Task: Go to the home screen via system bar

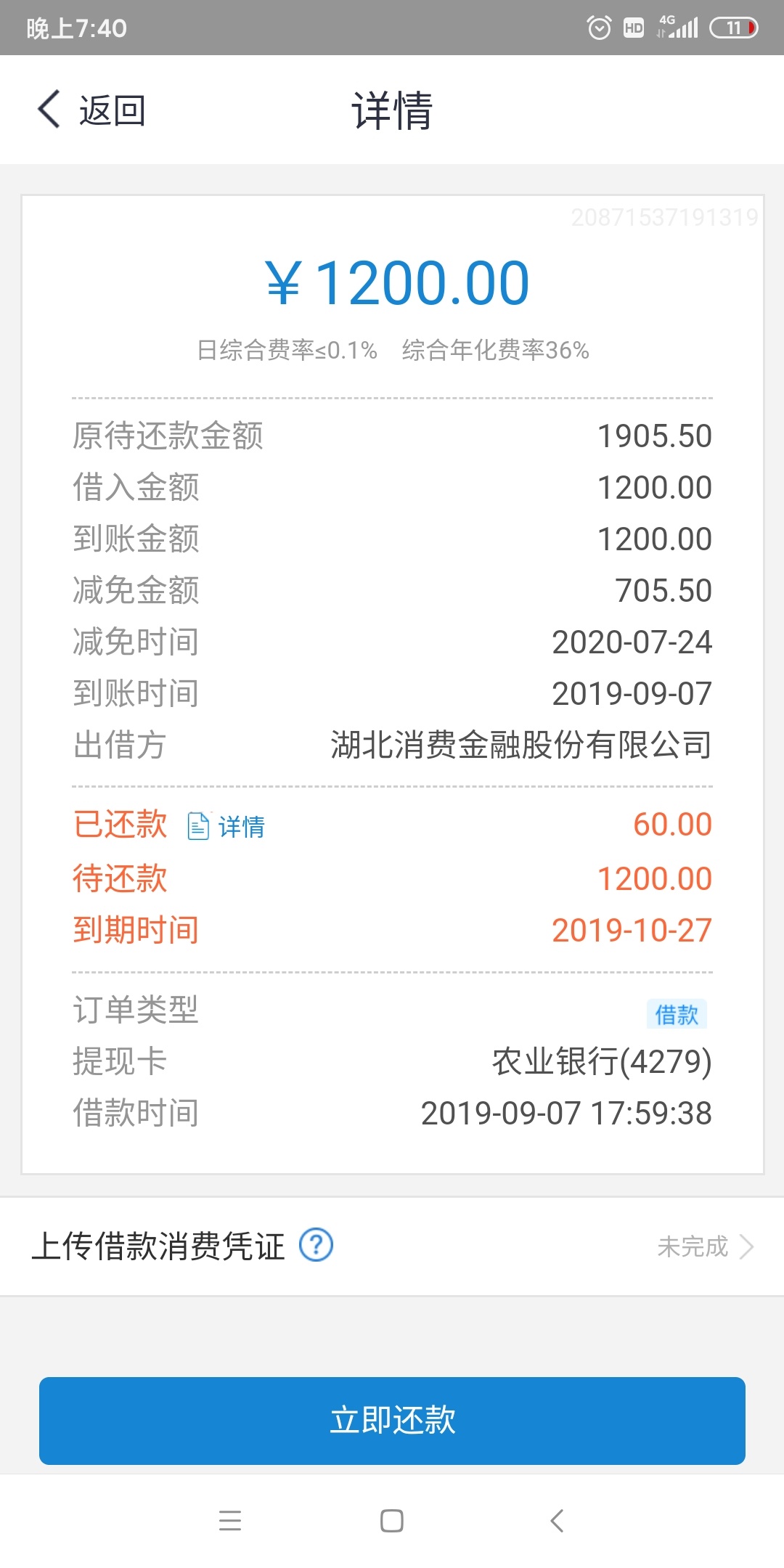Action: point(392,1520)
